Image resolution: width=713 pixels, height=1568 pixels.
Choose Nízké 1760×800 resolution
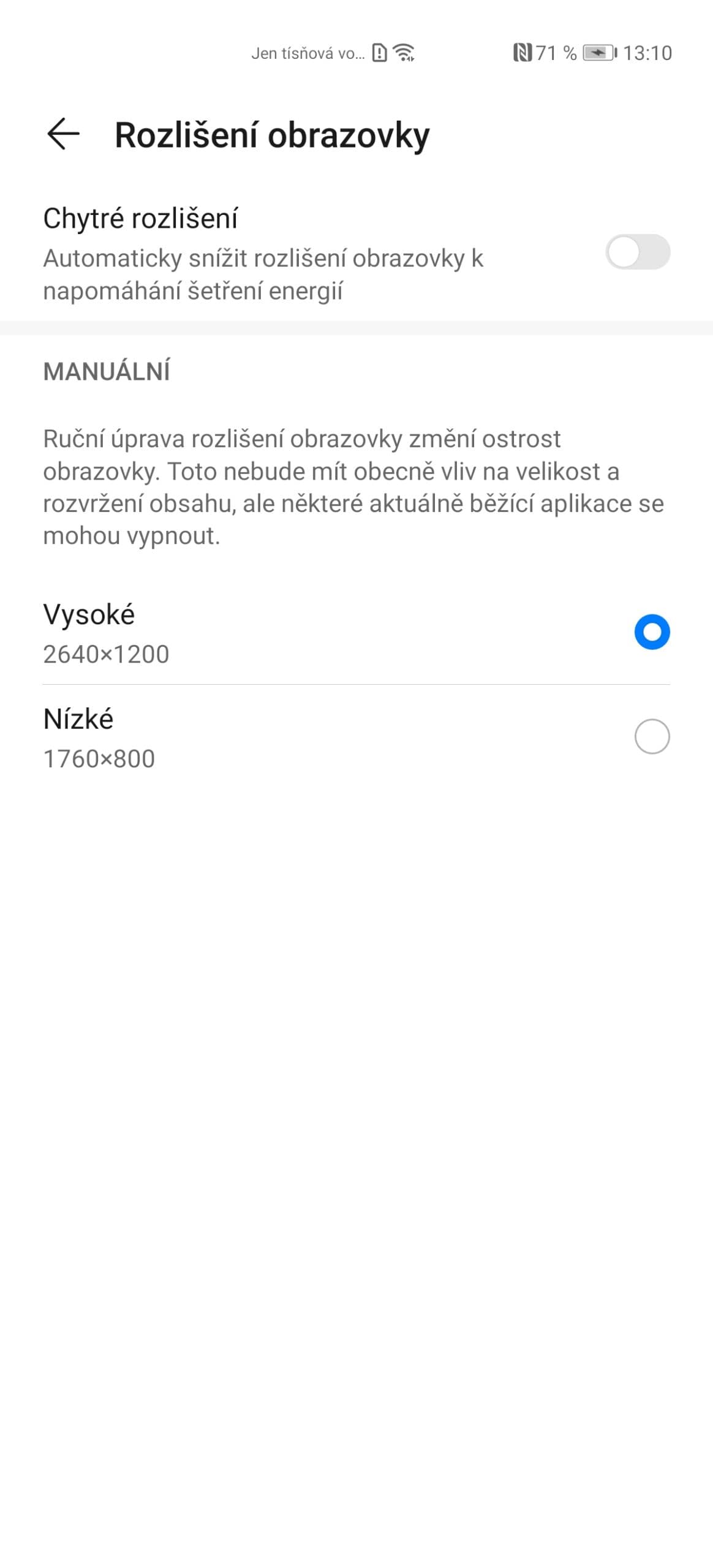(652, 736)
